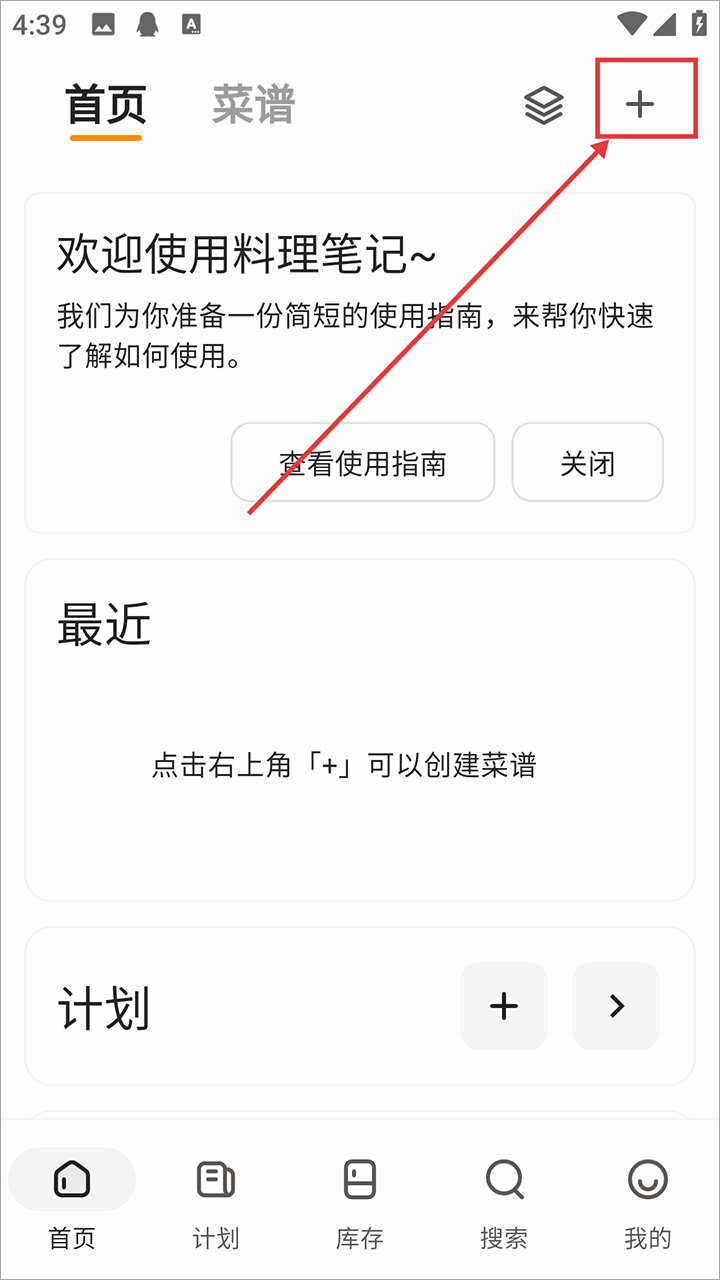Viewport: 720px width, 1280px height.
Task: Open the stacked layers icon
Action: (x=544, y=105)
